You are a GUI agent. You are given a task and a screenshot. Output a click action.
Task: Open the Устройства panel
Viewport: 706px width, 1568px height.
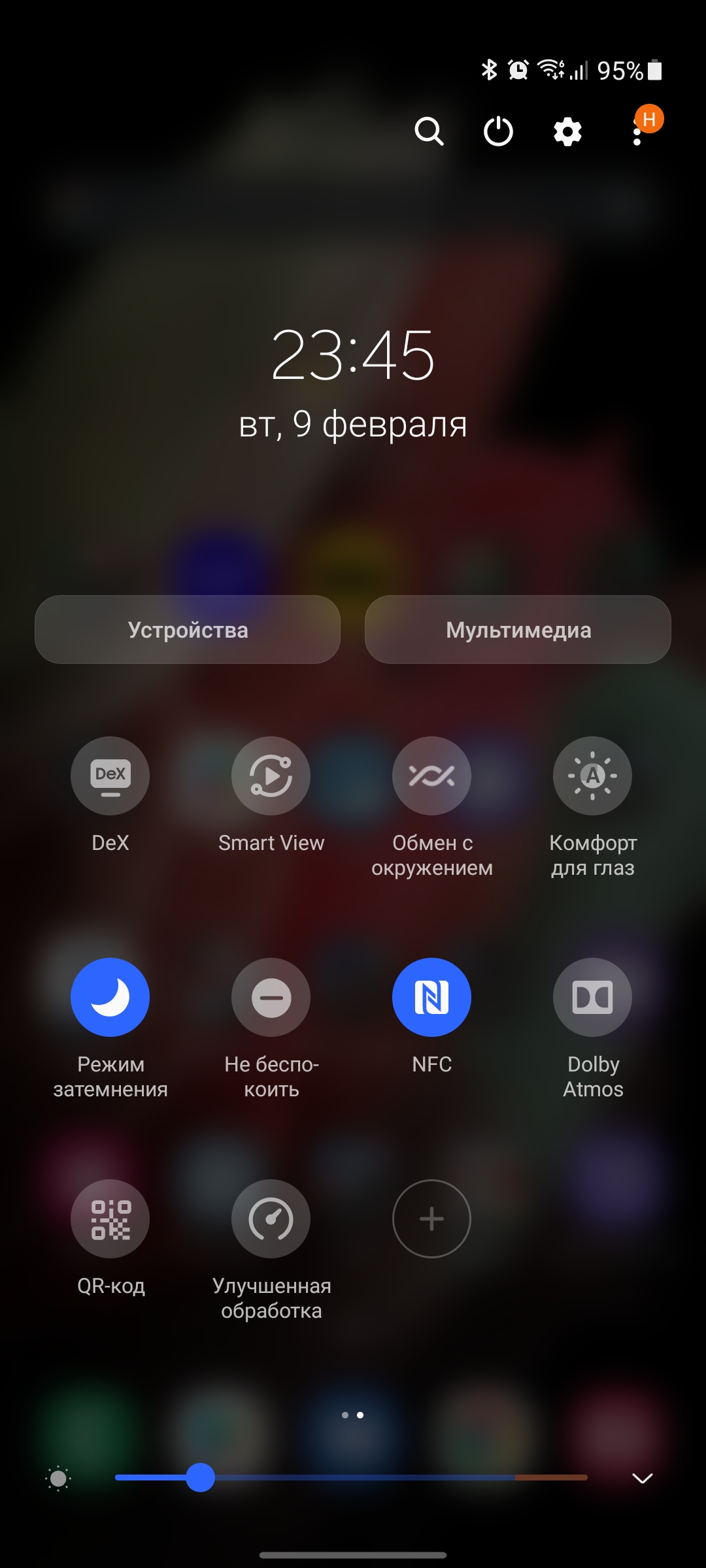click(188, 630)
